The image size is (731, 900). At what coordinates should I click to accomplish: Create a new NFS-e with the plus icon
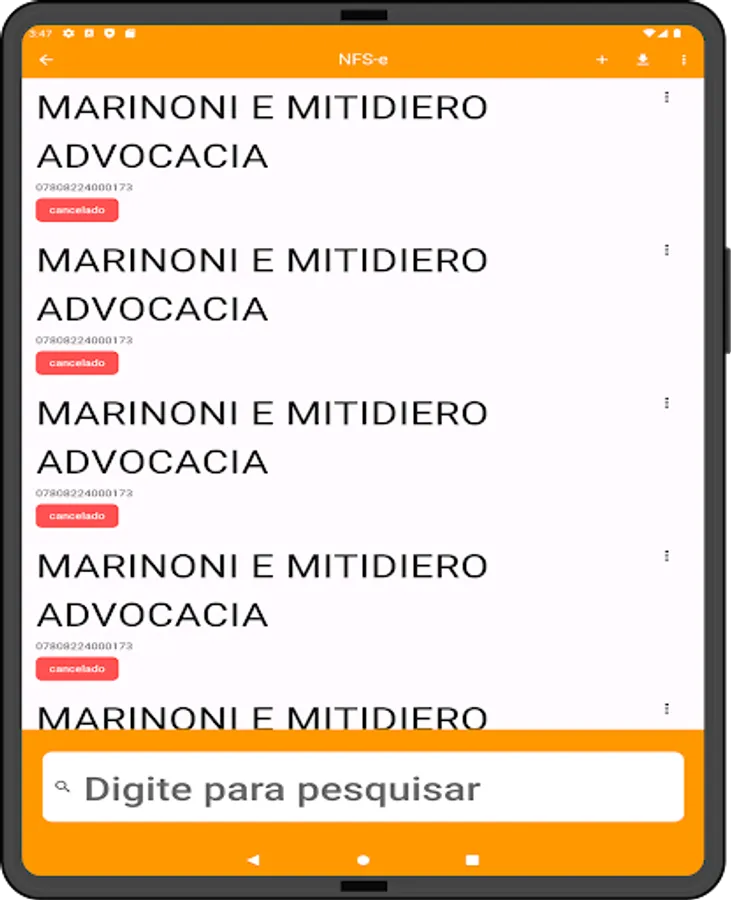pyautogui.click(x=602, y=59)
